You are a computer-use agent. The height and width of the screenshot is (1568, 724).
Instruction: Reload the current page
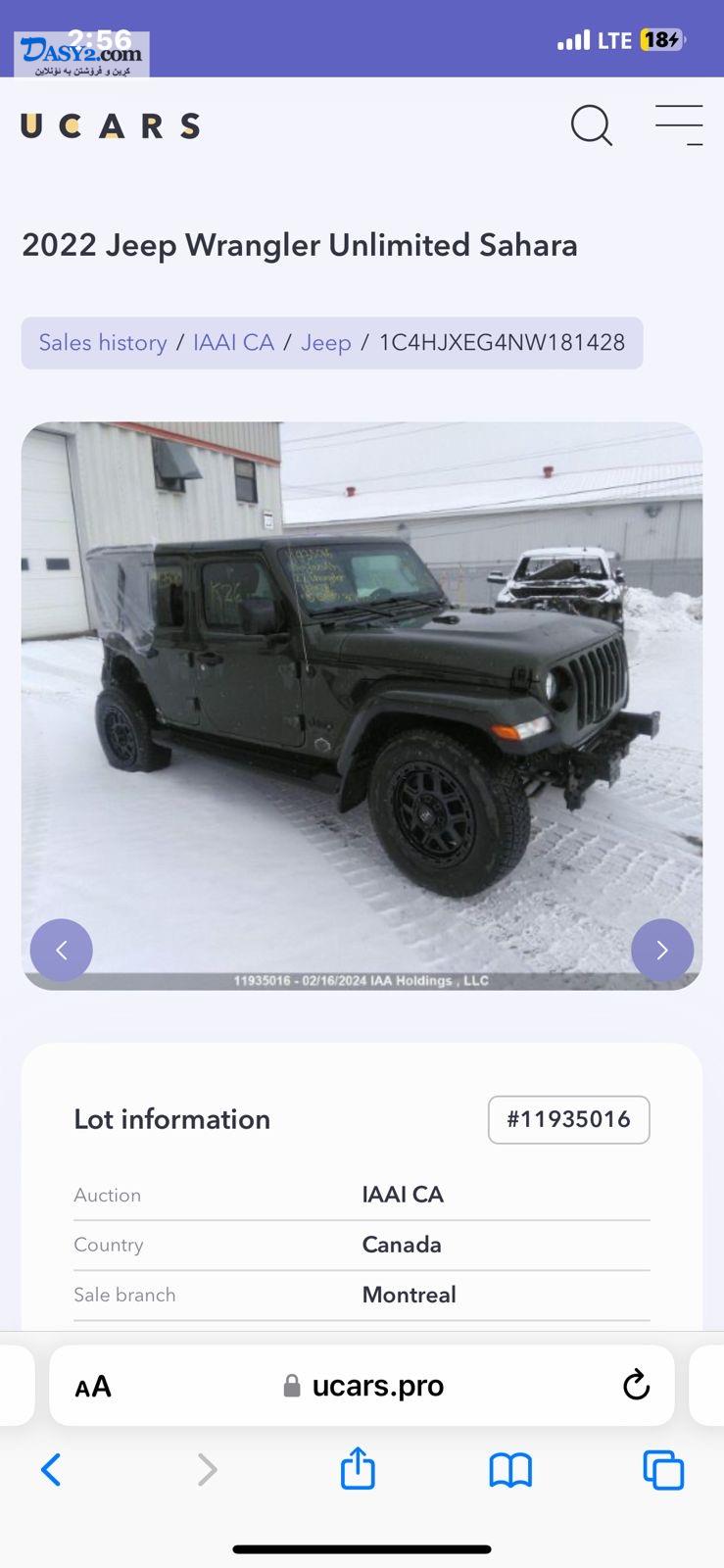click(x=636, y=1386)
